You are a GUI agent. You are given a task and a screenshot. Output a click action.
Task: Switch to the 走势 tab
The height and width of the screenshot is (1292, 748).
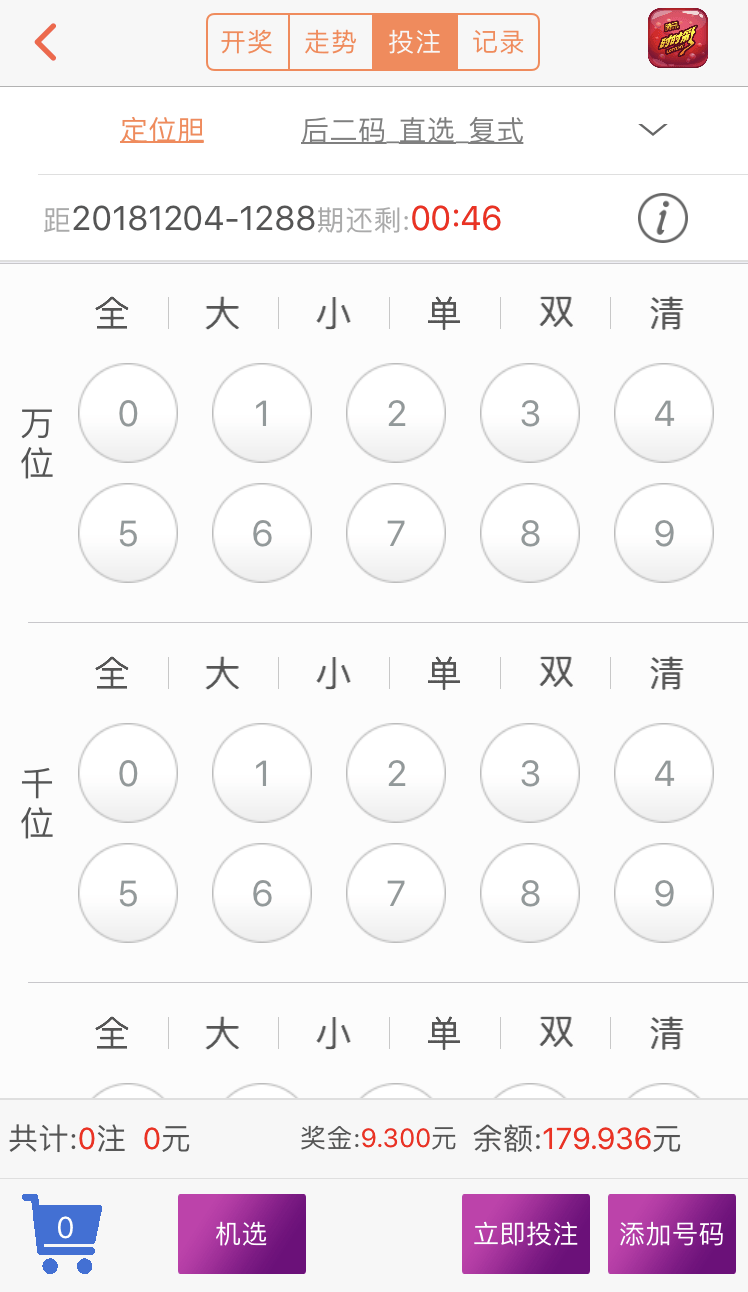(x=331, y=42)
